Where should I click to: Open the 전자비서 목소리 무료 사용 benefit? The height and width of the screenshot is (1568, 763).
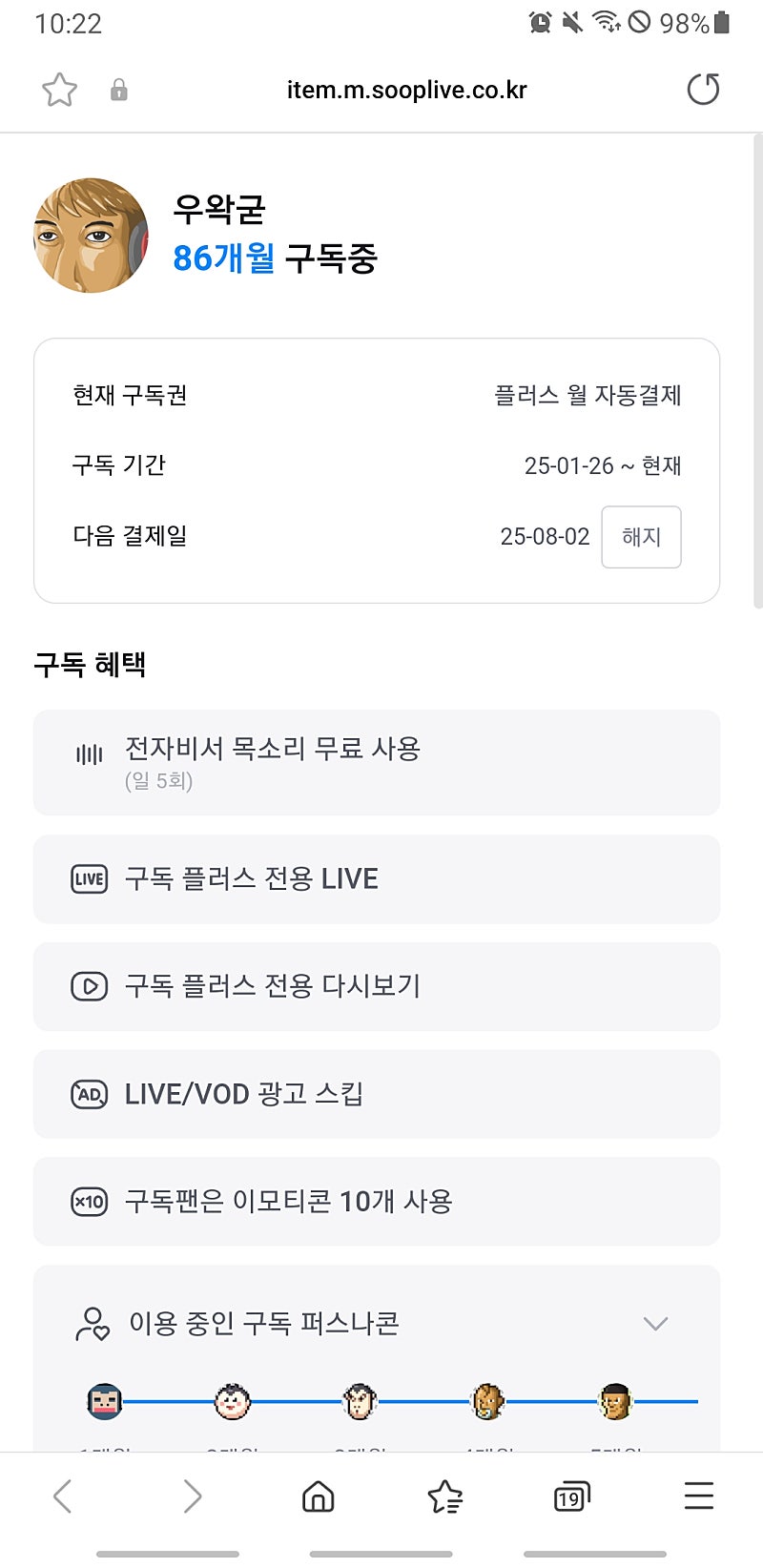tap(376, 762)
